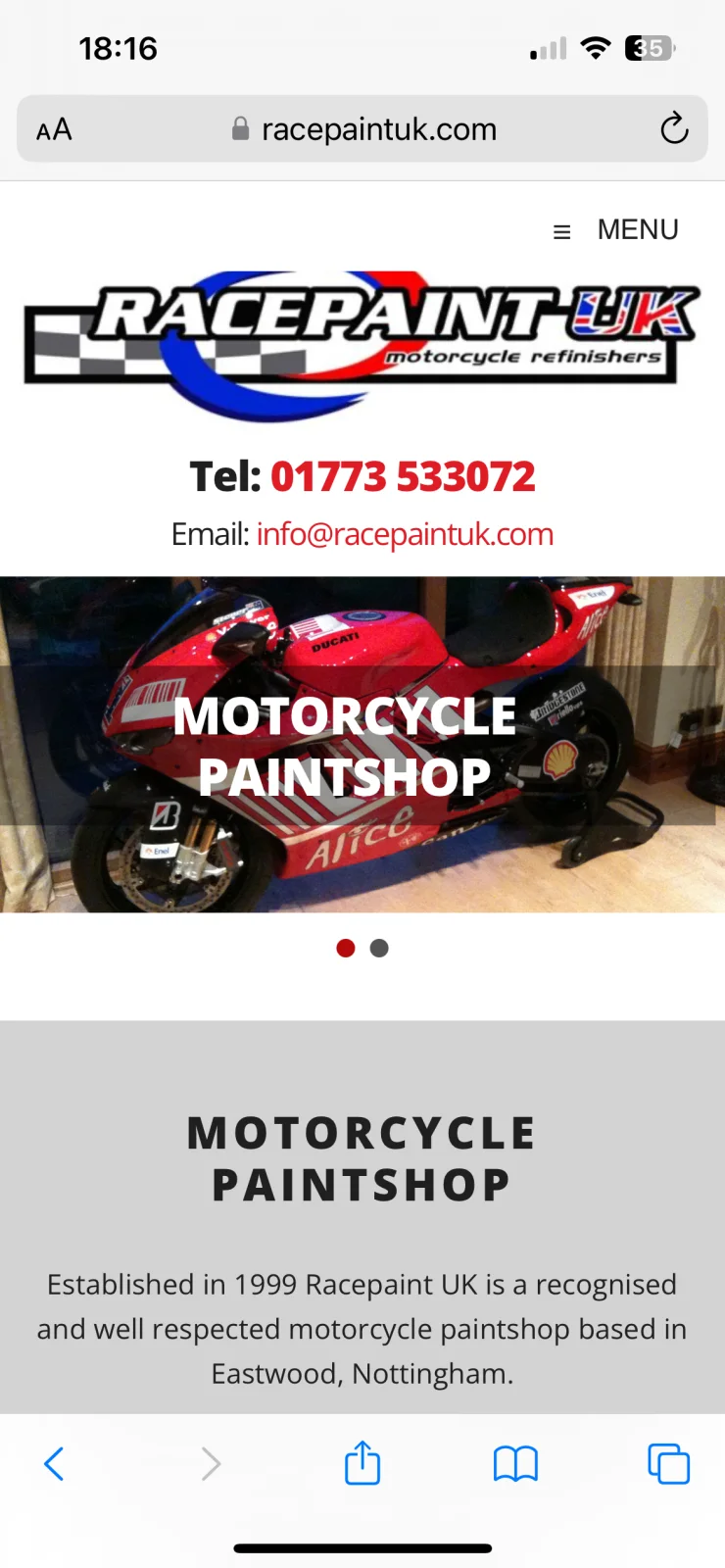Image resolution: width=725 pixels, height=1568 pixels.
Task: Tap the racepaintuk.com address bar
Action: tap(378, 129)
